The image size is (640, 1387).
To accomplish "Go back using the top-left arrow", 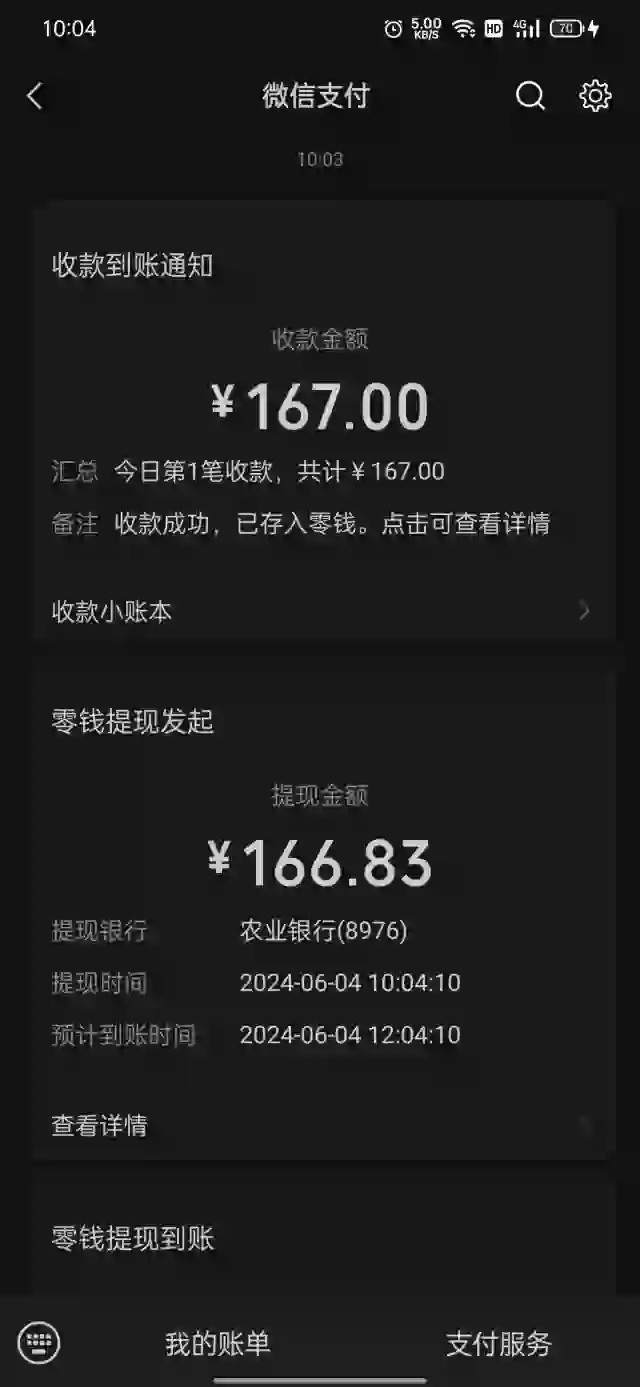I will (x=35, y=96).
